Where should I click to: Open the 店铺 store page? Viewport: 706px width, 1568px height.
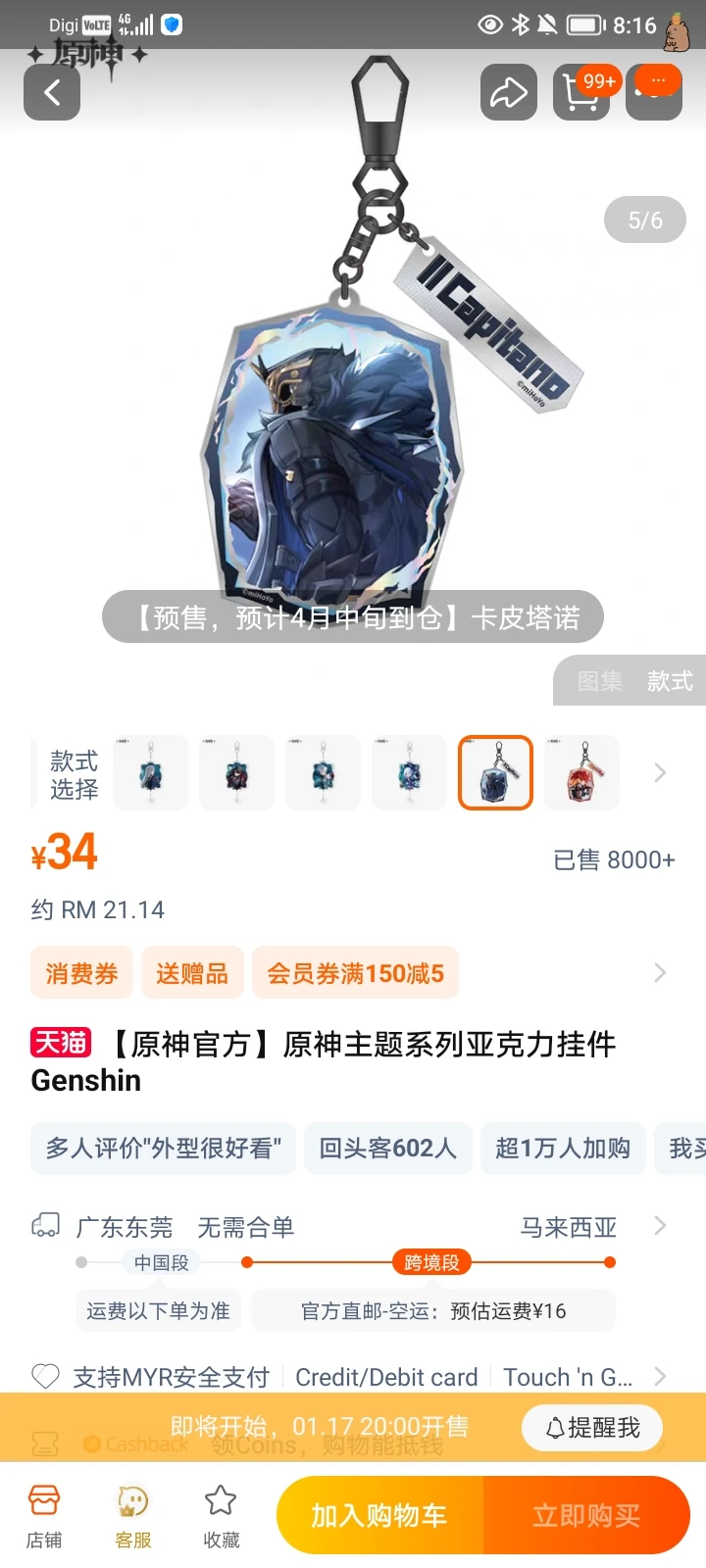click(44, 1515)
